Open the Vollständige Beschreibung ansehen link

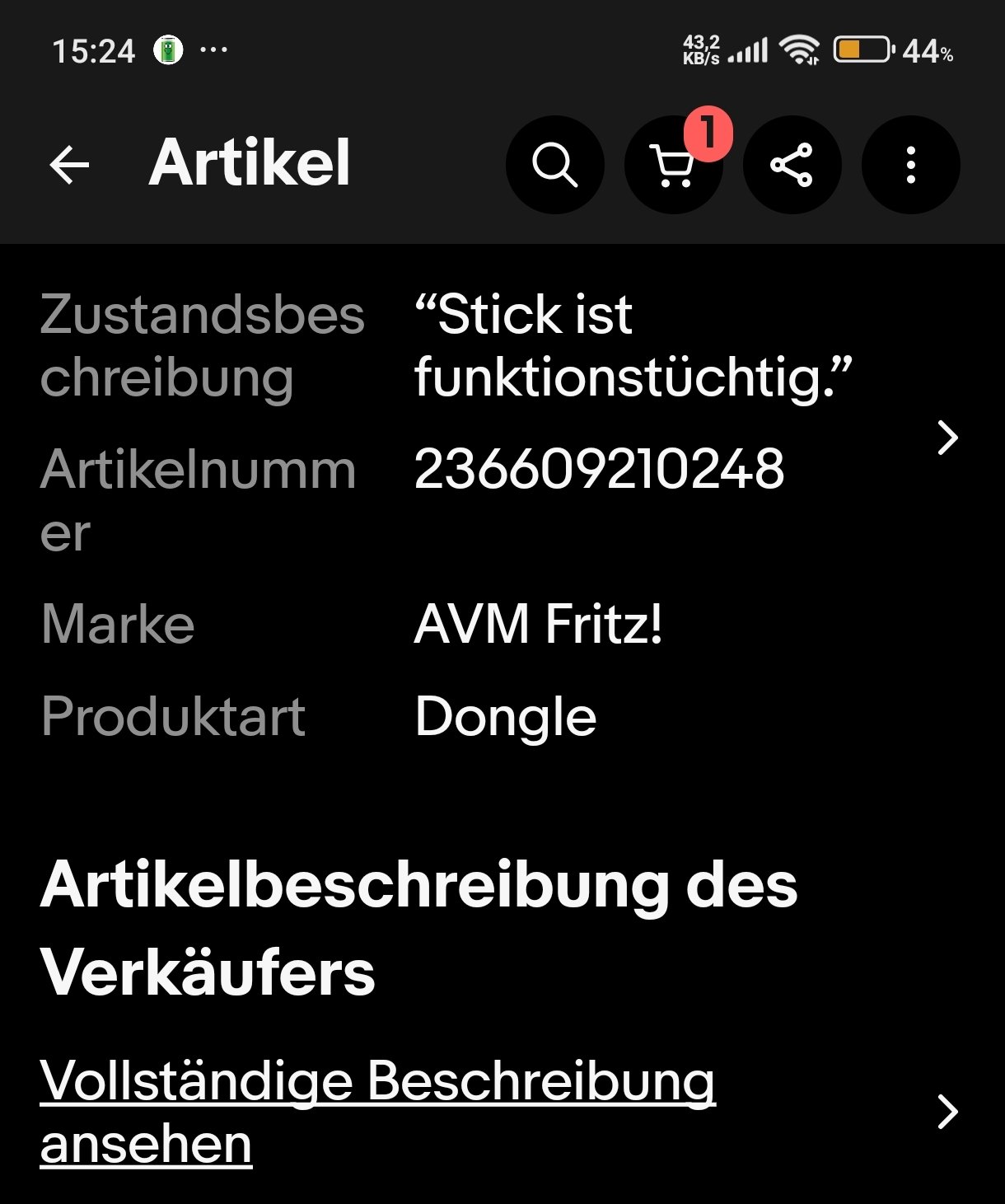point(377,1112)
